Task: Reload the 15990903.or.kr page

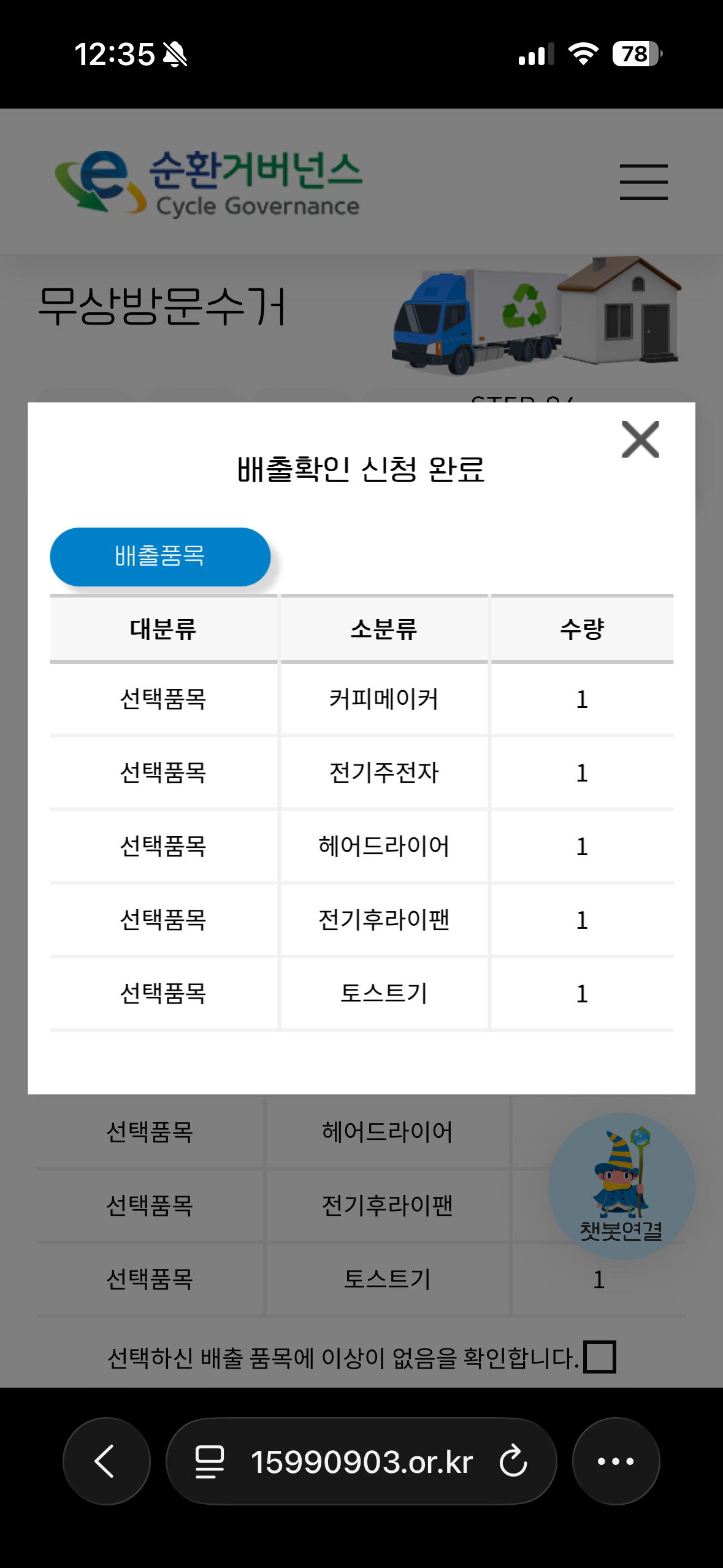Action: 513,1461
